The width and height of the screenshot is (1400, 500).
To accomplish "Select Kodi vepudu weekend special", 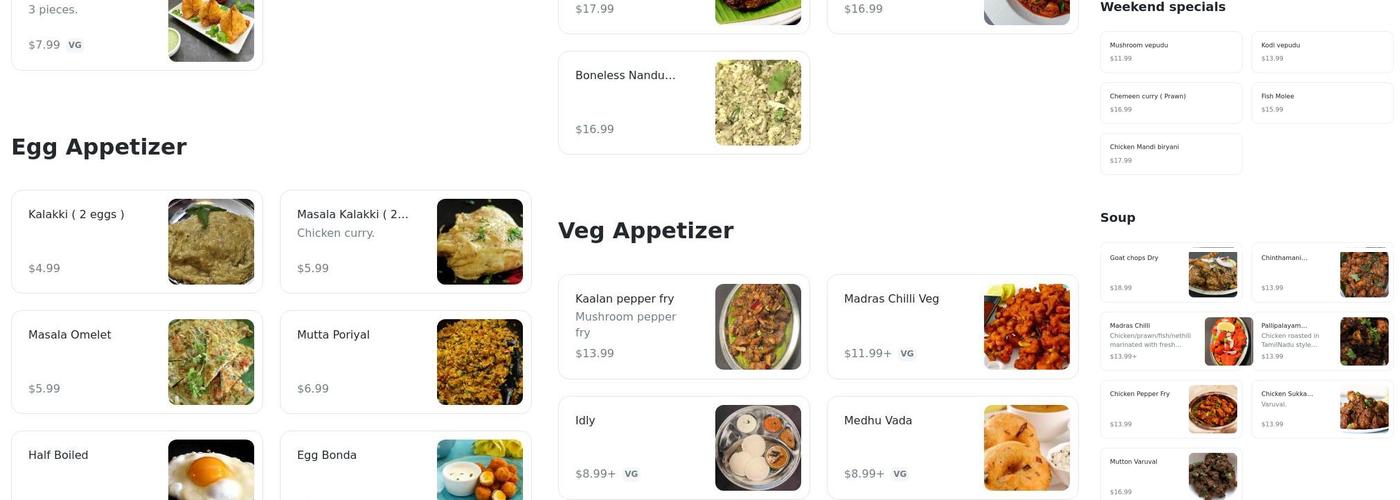I will 1322,52.
